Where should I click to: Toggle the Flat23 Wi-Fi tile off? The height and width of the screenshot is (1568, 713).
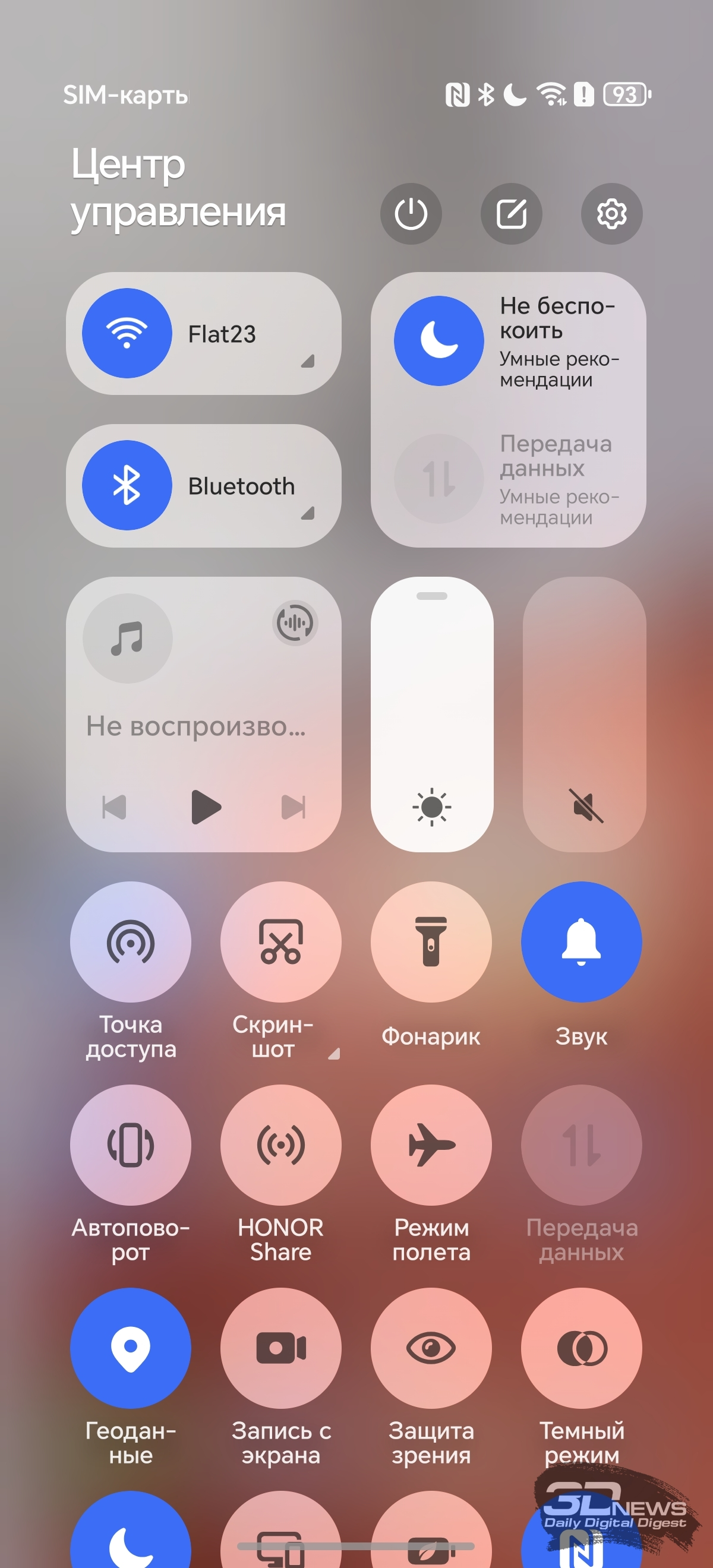click(x=127, y=333)
